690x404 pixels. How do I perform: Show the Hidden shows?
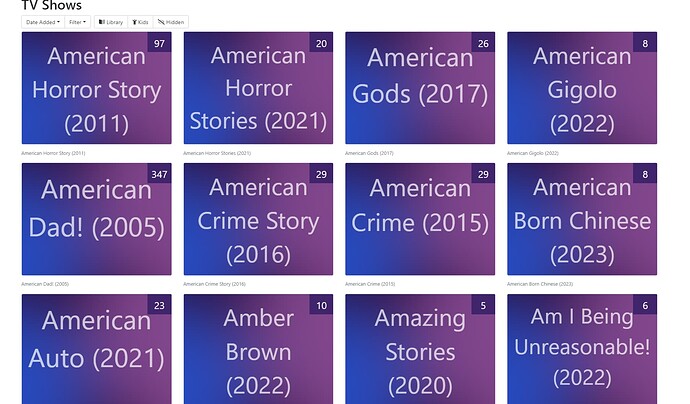pyautogui.click(x=170, y=21)
